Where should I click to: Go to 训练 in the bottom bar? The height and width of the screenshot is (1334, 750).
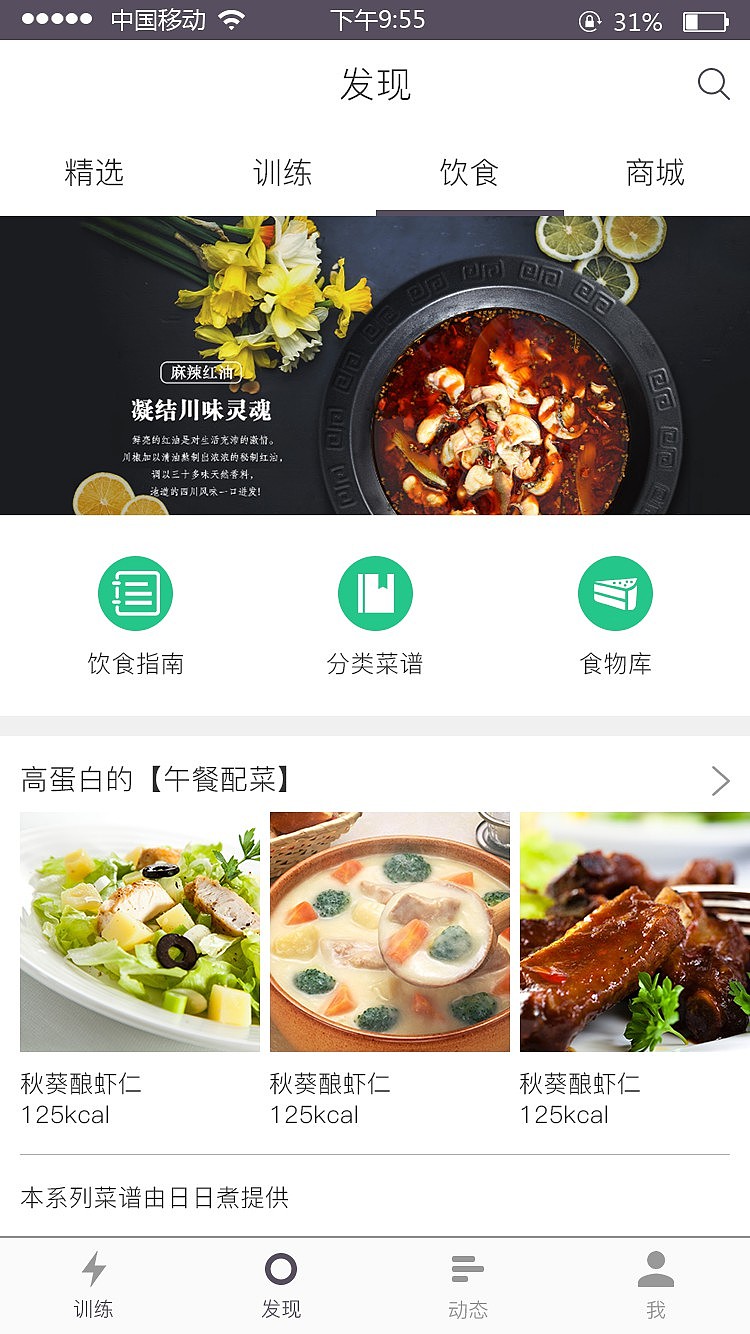coord(93,1285)
